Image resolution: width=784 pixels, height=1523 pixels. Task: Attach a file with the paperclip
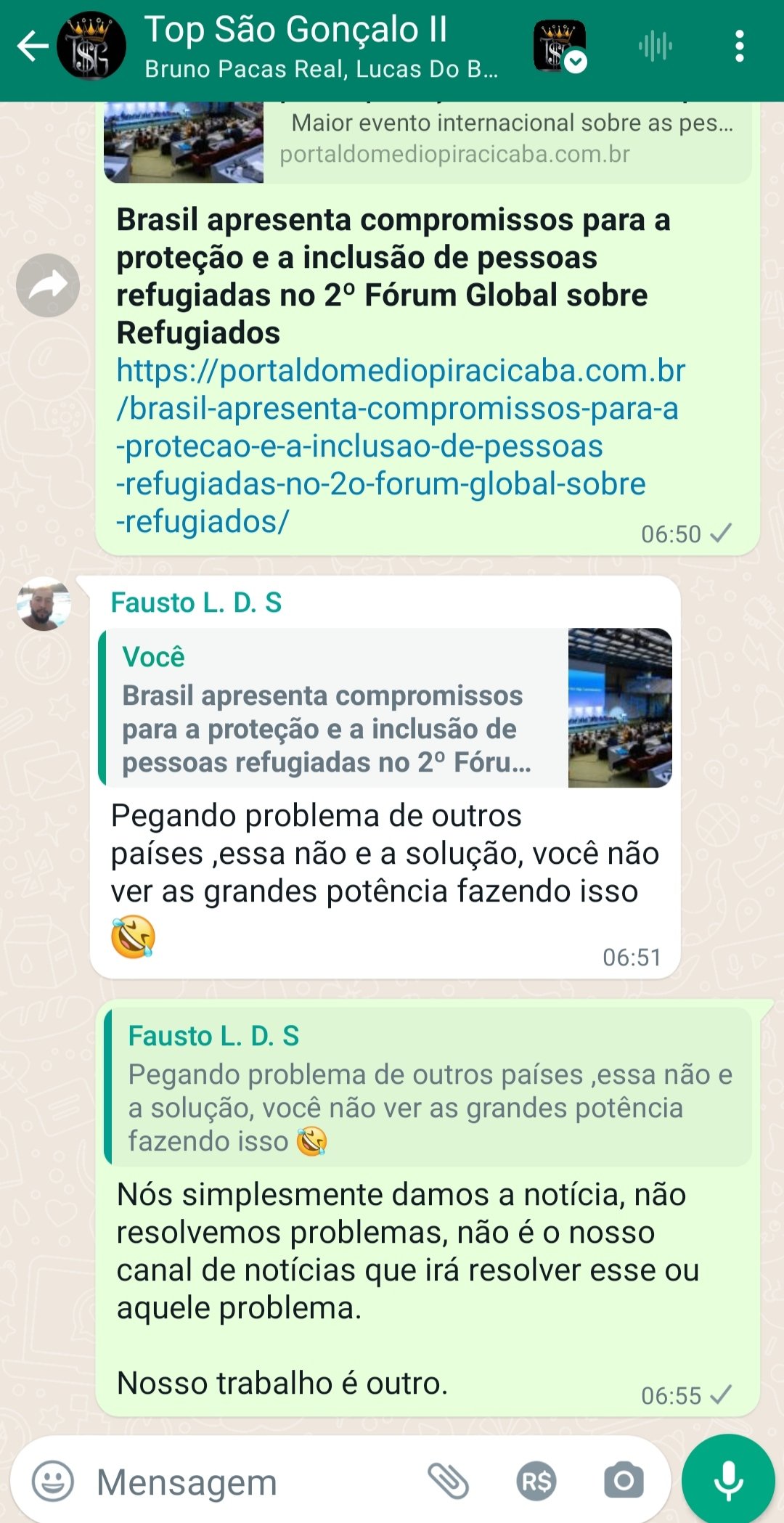point(449,1481)
